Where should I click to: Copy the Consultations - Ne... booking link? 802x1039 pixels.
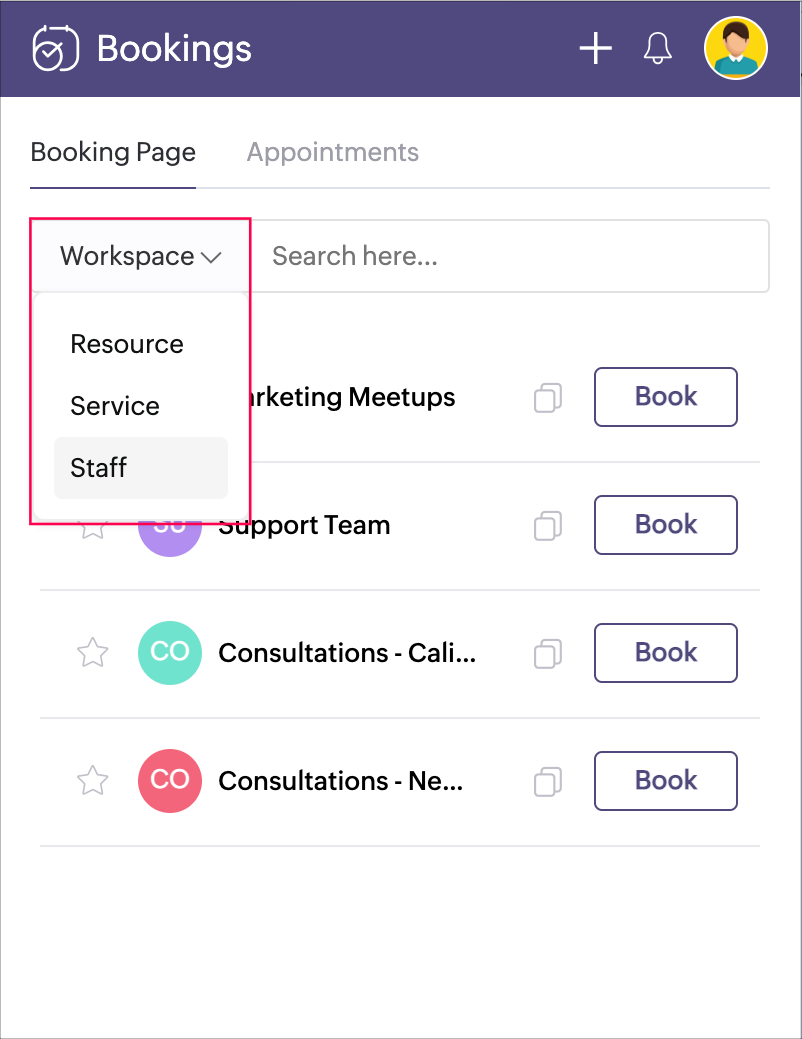[x=547, y=782]
